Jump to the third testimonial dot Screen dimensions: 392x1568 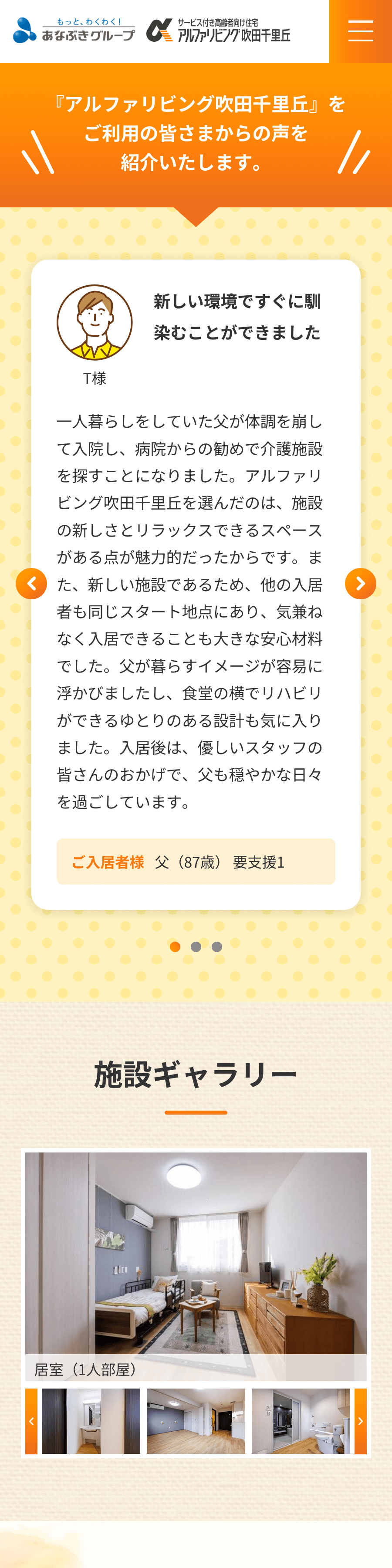coord(217,946)
